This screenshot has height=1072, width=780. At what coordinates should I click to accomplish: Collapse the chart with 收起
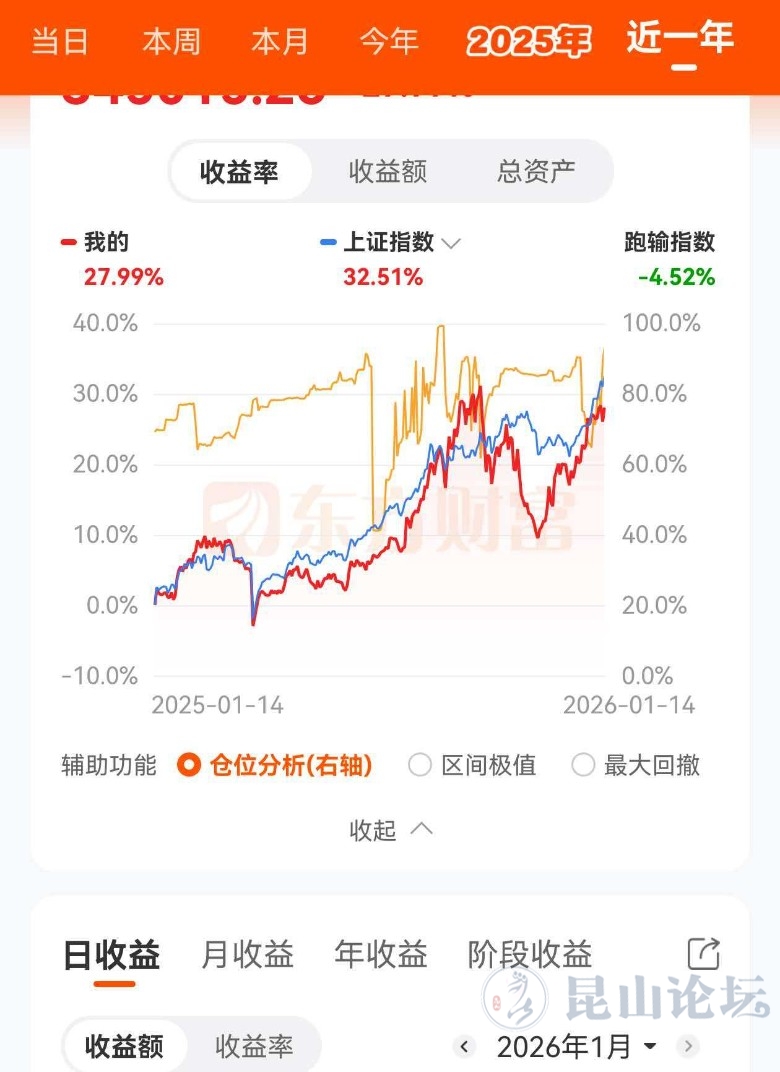(390, 830)
